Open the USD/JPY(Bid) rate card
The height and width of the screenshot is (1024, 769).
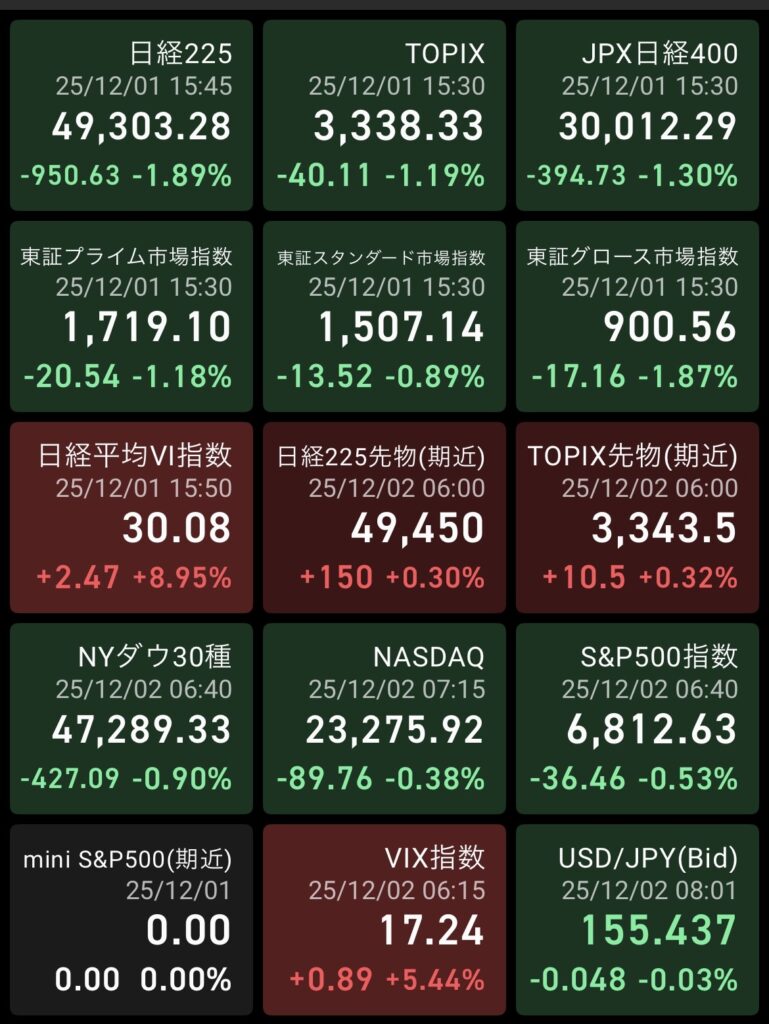[638, 919]
